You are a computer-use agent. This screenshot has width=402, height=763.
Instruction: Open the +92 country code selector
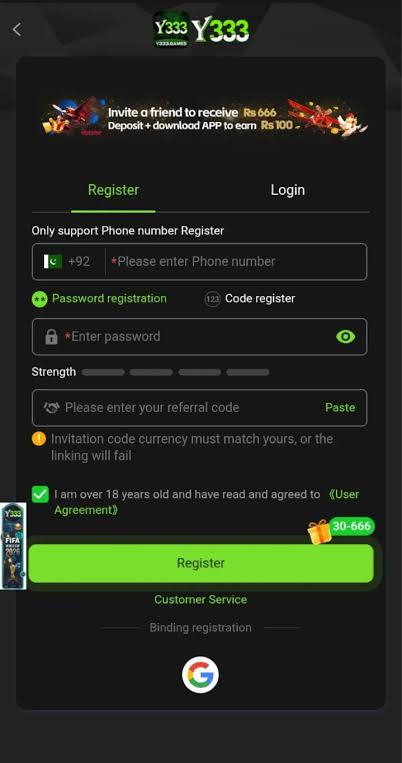coord(67,262)
